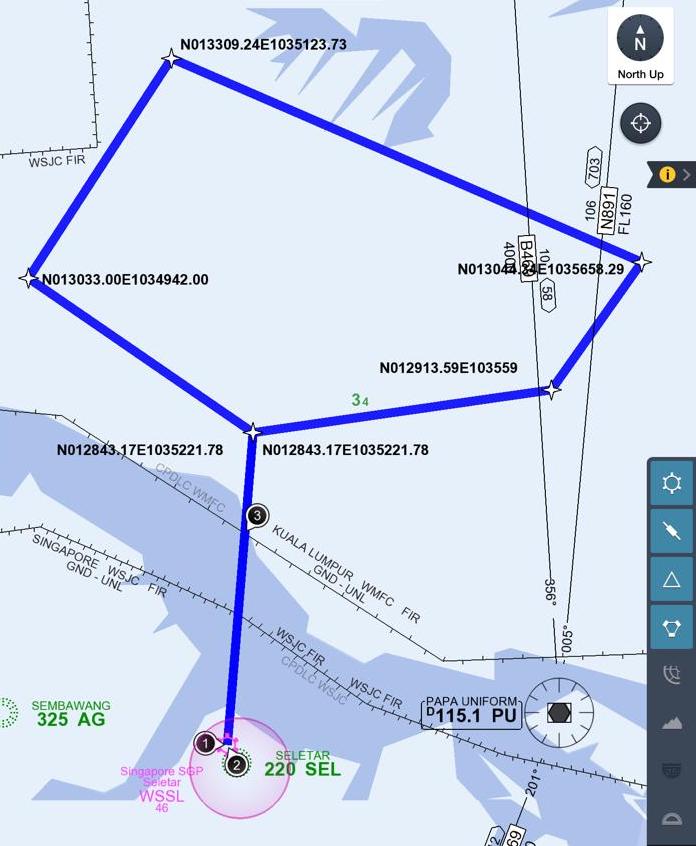
Task: Enable the terrain mountain layer
Action: [672, 722]
